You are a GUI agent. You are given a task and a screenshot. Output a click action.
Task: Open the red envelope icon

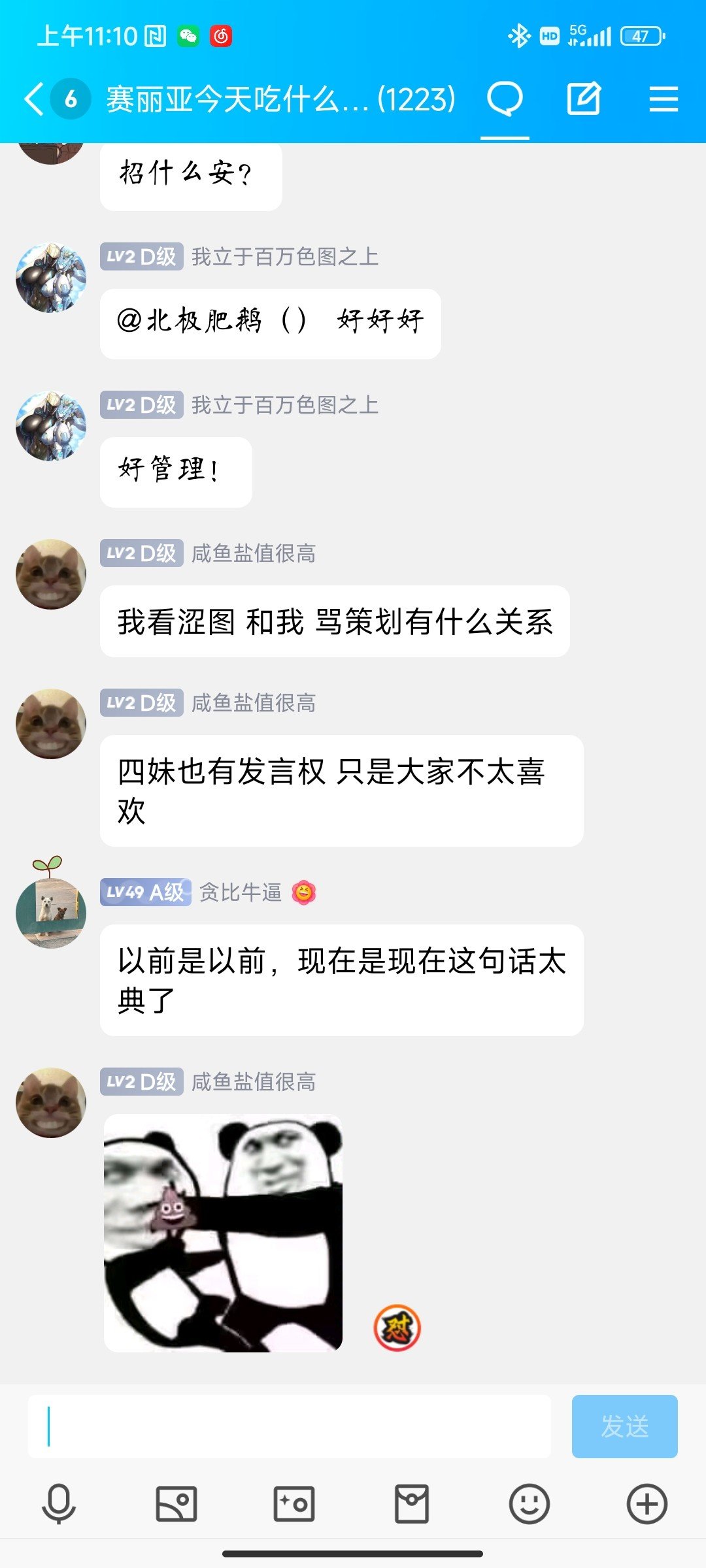pos(412,1503)
